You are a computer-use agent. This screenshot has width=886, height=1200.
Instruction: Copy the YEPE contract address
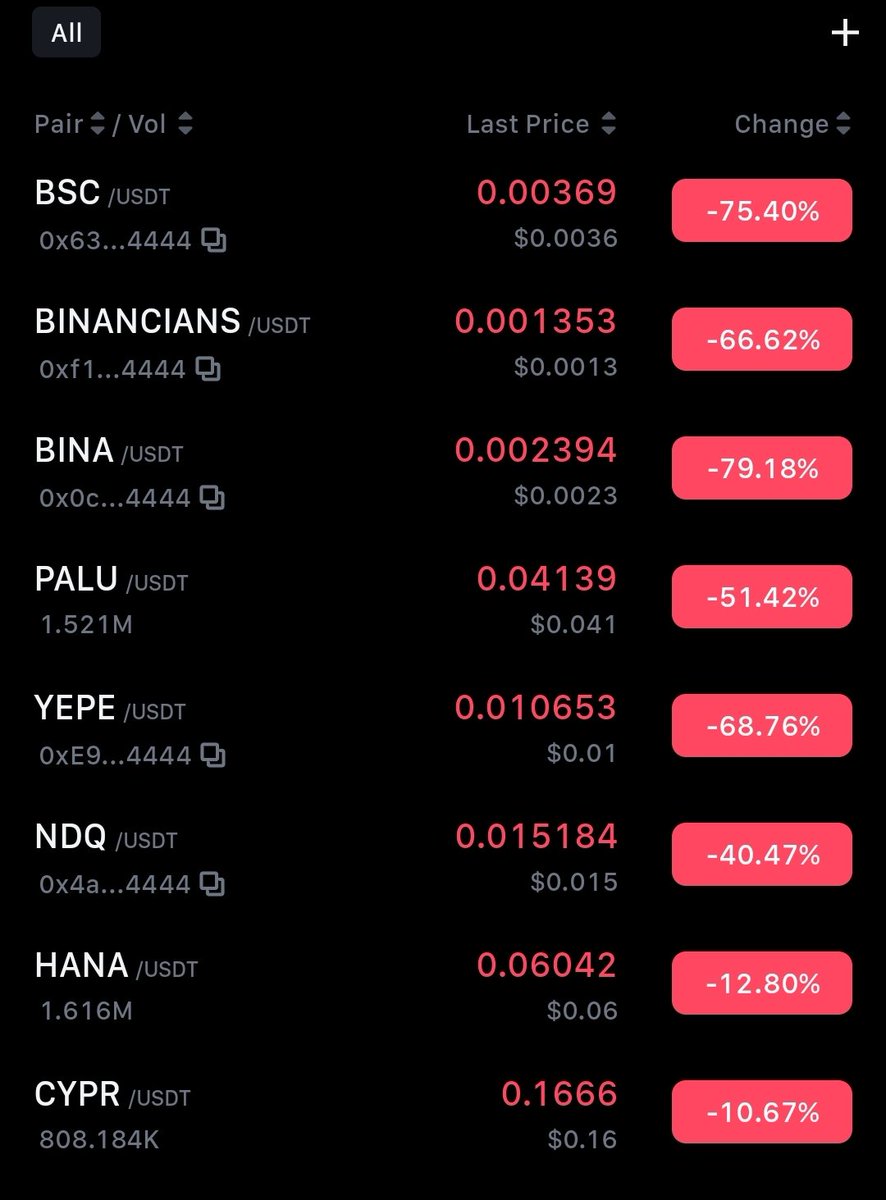[x=213, y=755]
